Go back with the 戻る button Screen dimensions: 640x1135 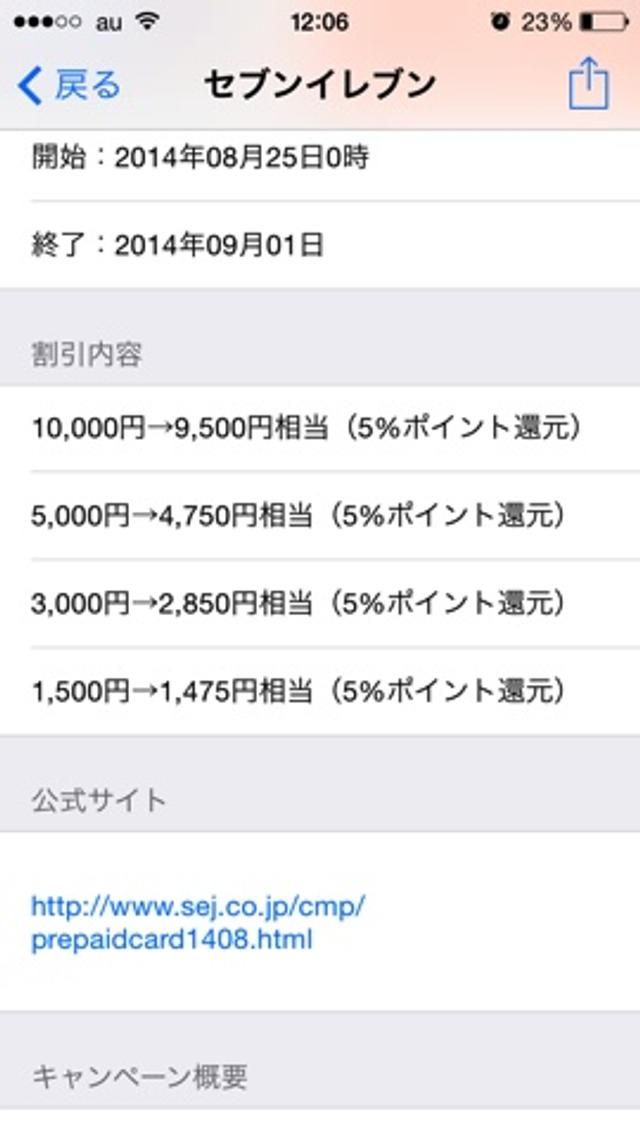[x=70, y=86]
